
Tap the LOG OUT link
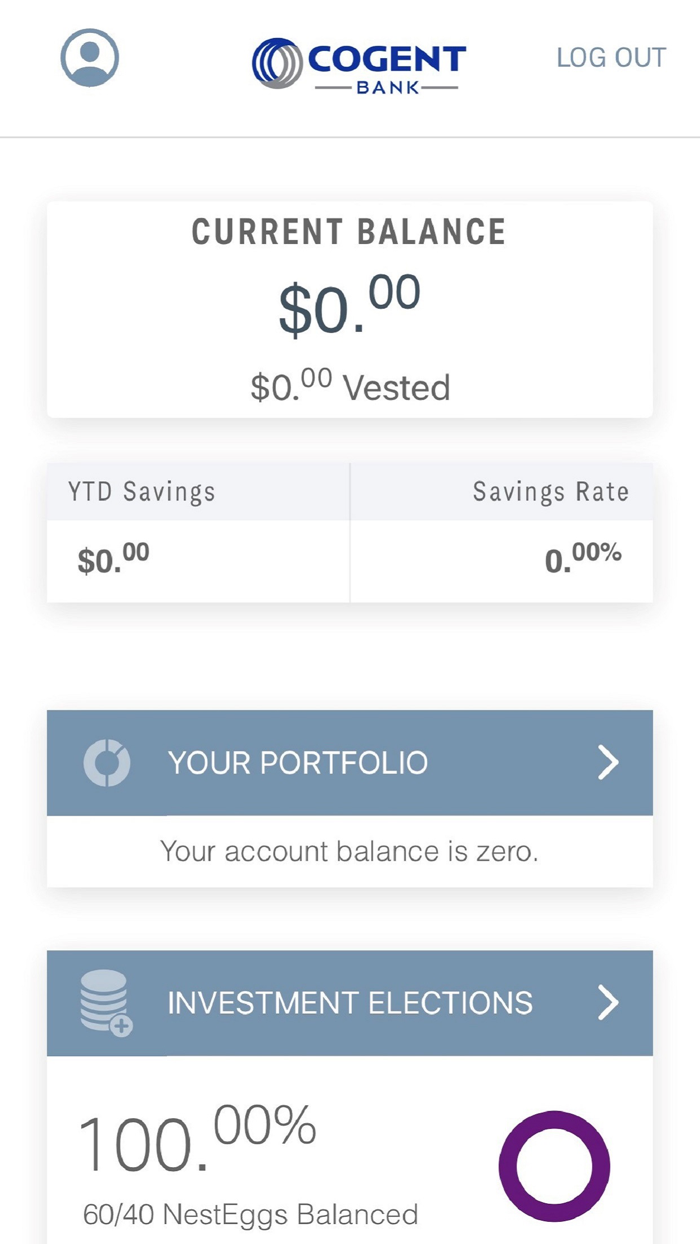[611, 58]
